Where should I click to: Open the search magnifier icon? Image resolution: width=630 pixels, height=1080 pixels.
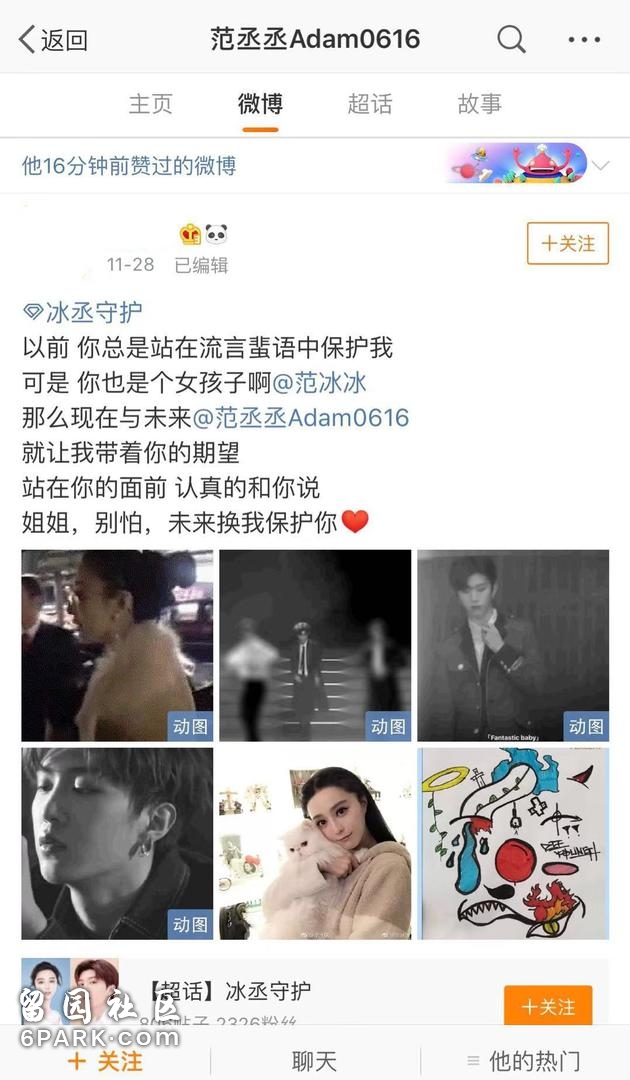511,40
